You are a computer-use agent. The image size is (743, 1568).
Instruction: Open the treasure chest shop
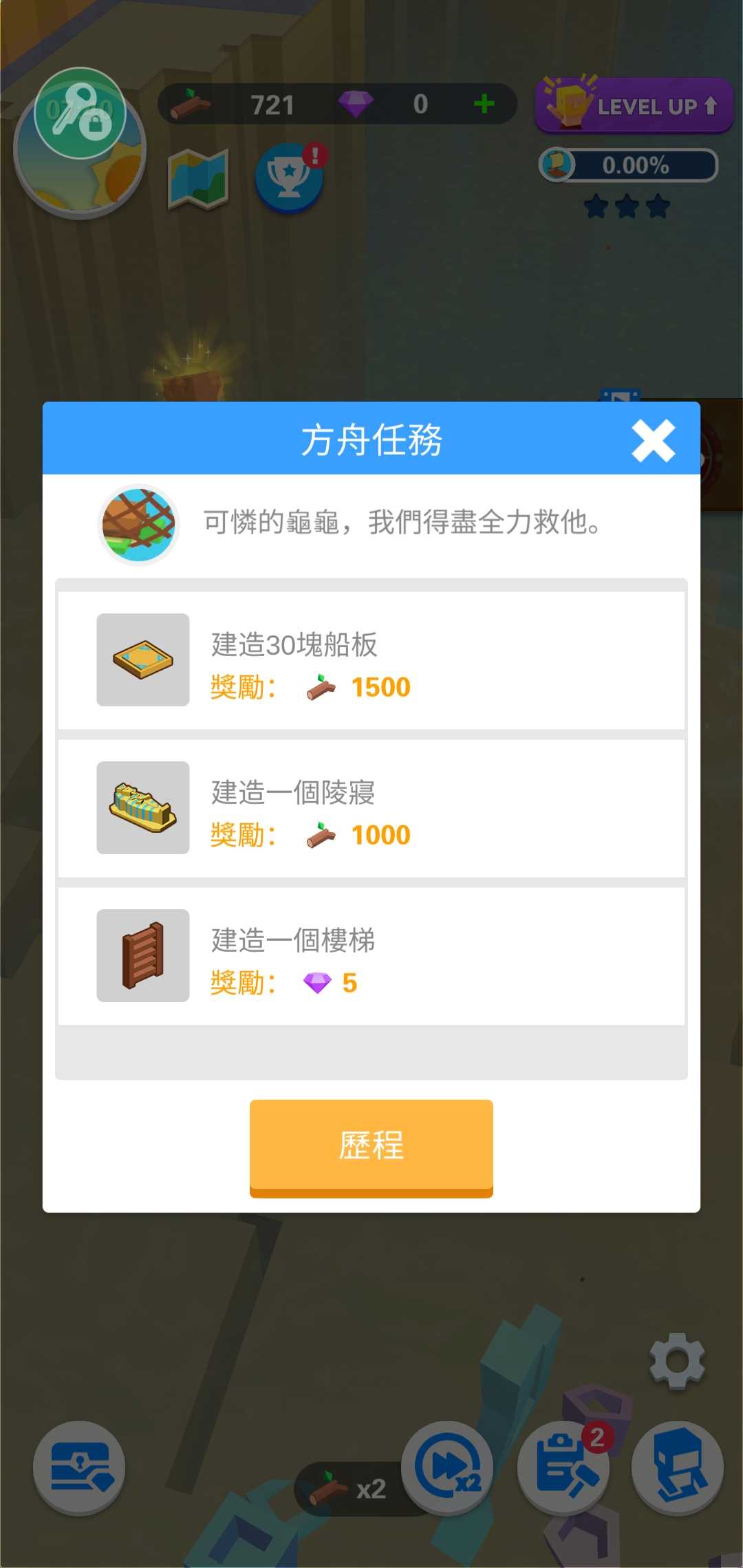(79, 1467)
